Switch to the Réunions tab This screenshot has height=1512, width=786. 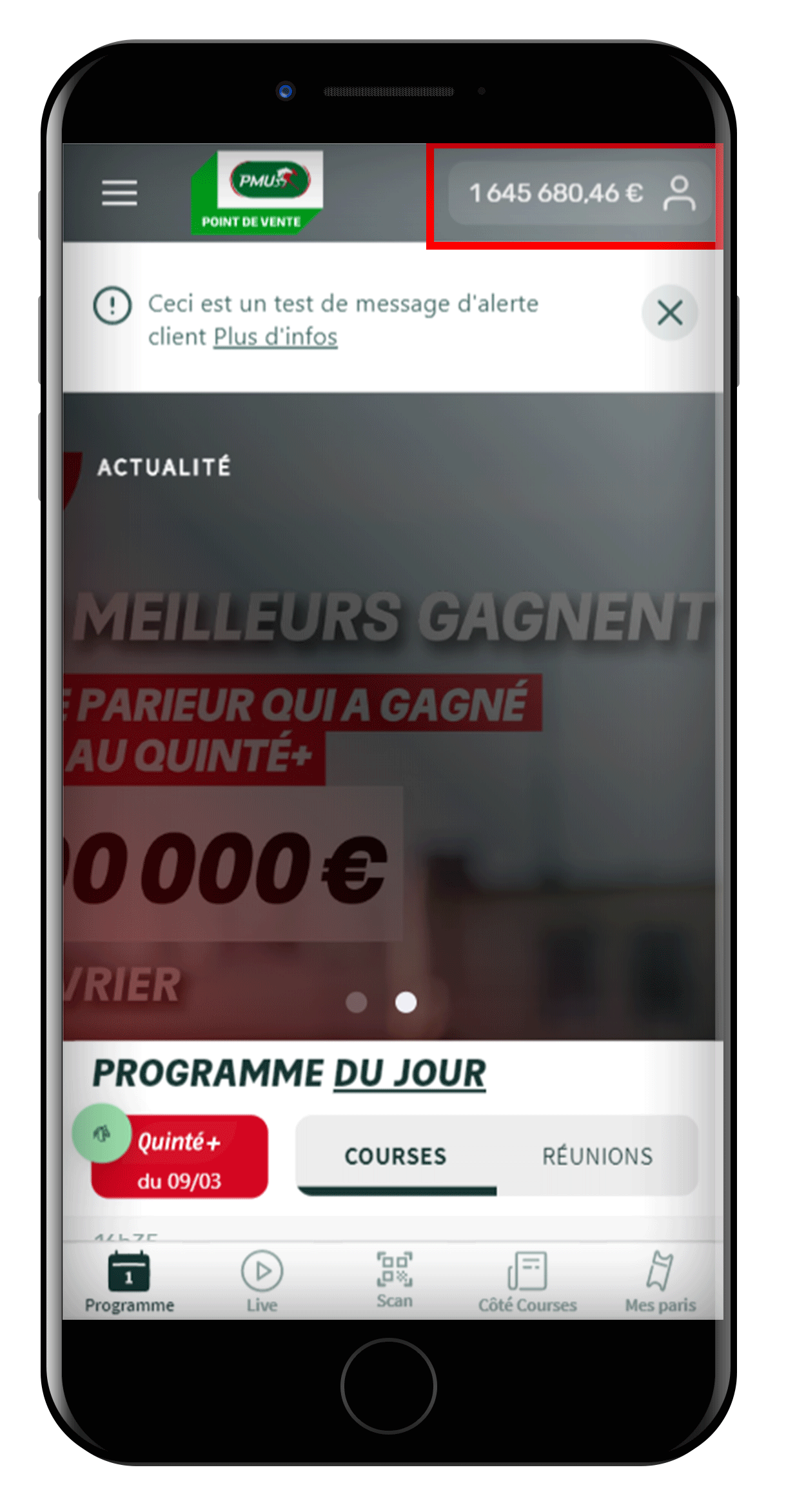click(597, 1156)
